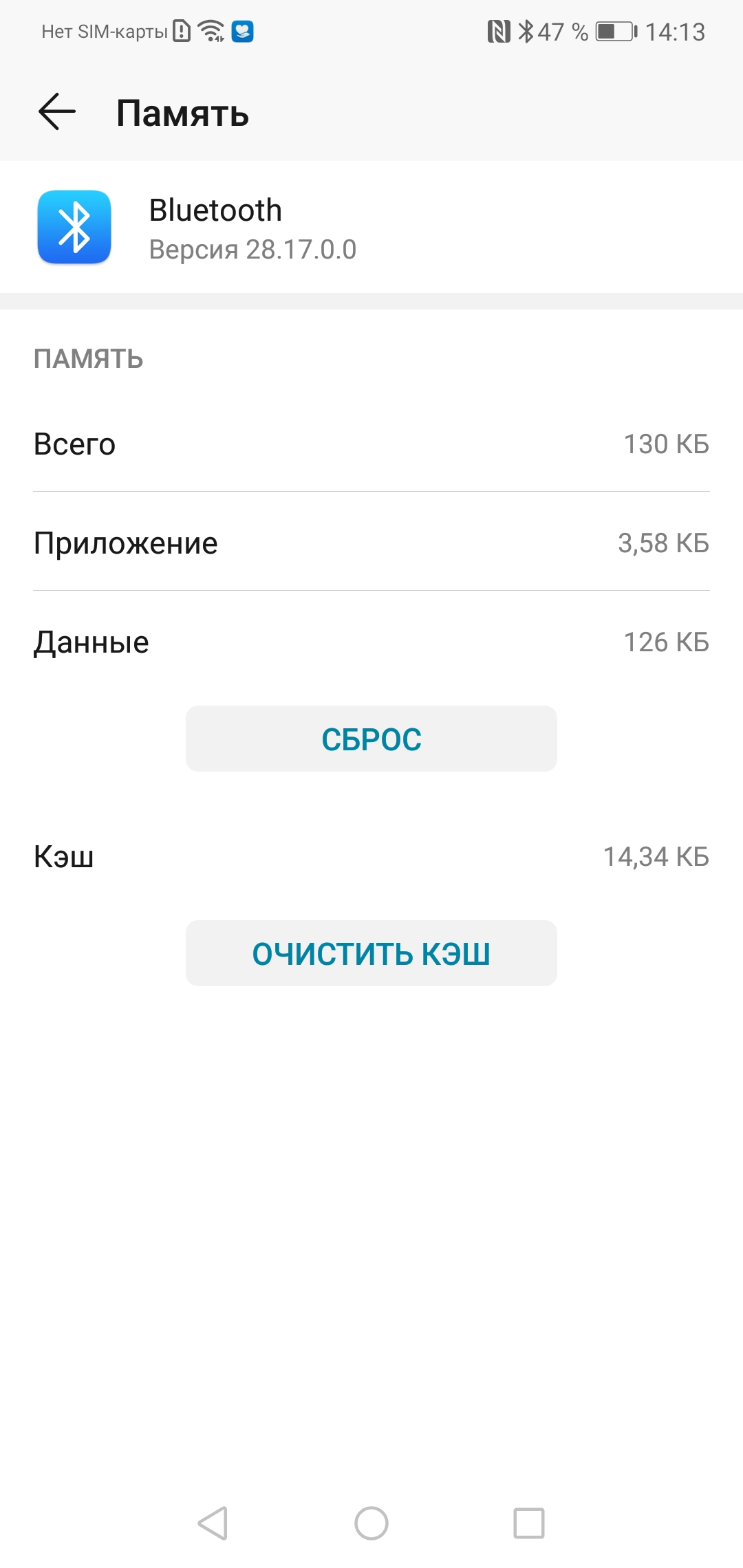Tap the Всего storage row
Viewport: 743px width, 1568px height.
[x=371, y=444]
